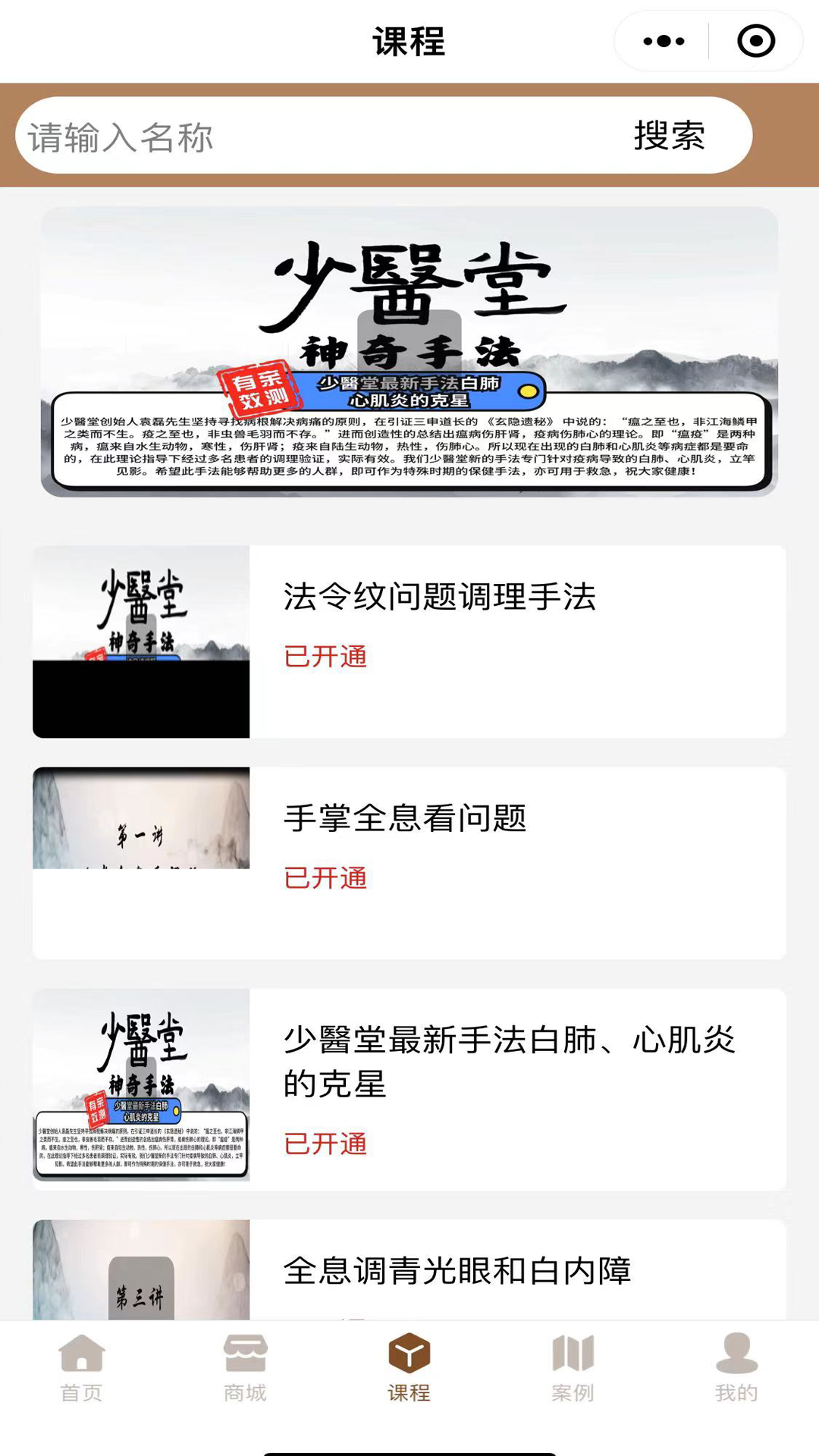Close the mini program via circle icon
The width and height of the screenshot is (819, 1456).
[x=756, y=41]
